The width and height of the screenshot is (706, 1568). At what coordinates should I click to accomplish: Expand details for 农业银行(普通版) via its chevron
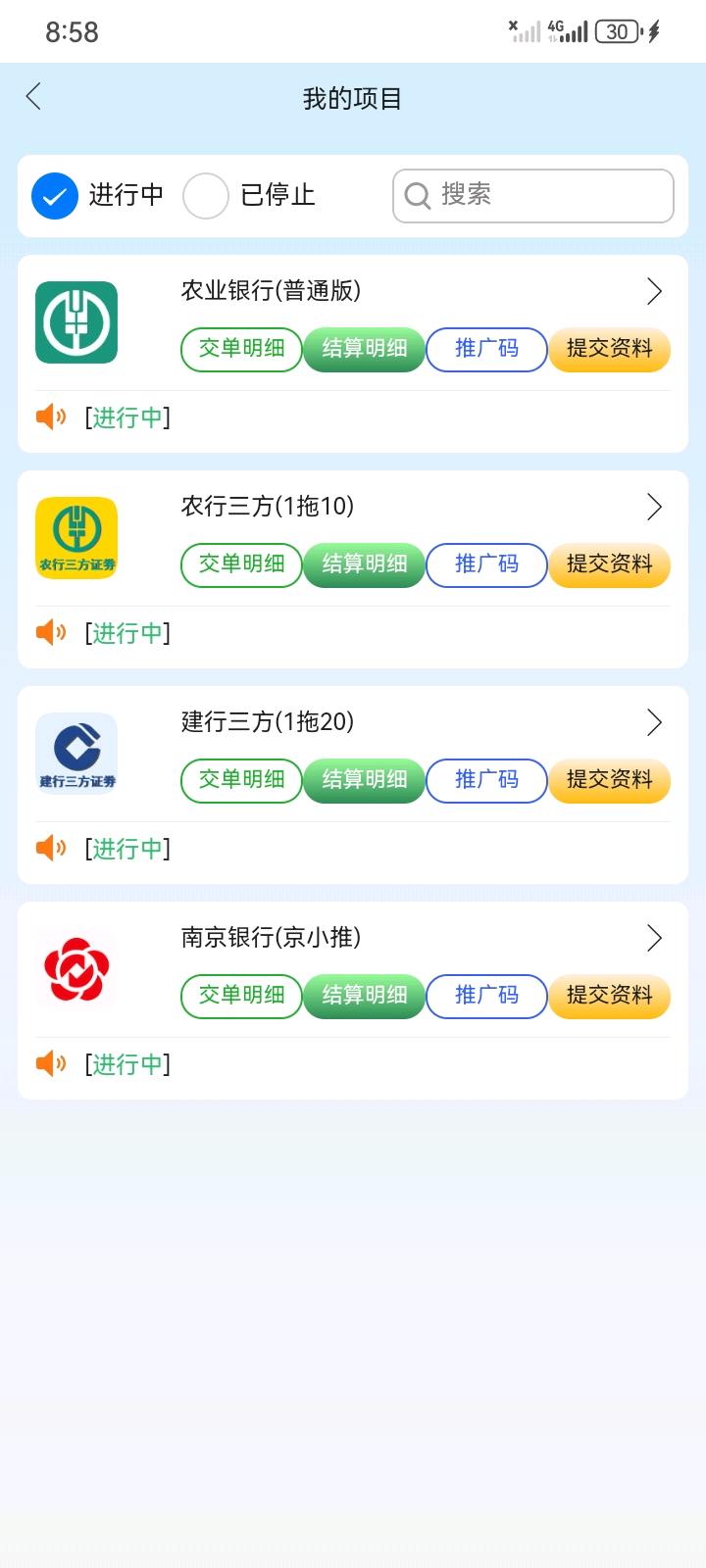click(x=653, y=291)
